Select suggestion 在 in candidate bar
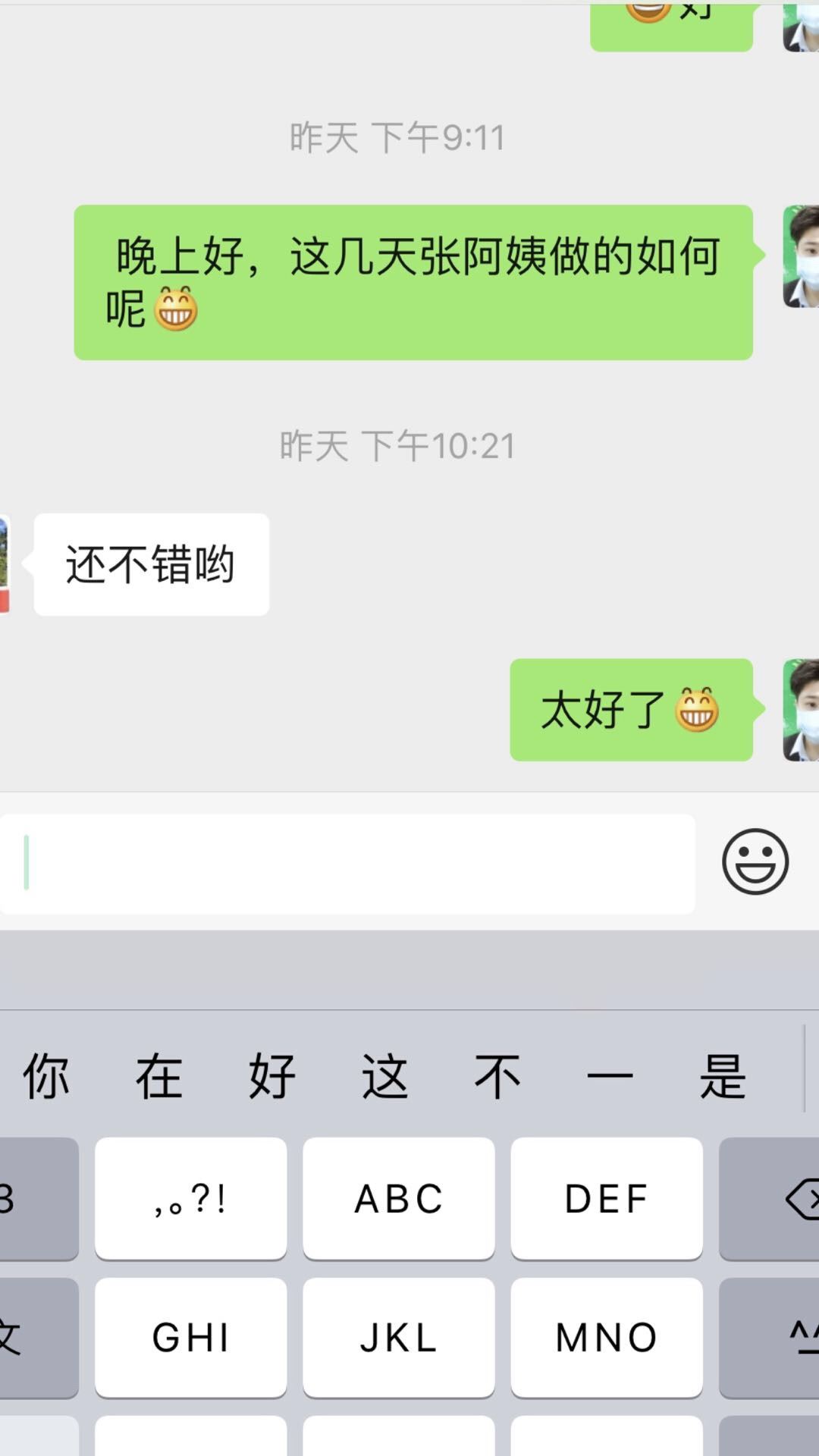This screenshot has height=1456, width=819. coord(158,1075)
